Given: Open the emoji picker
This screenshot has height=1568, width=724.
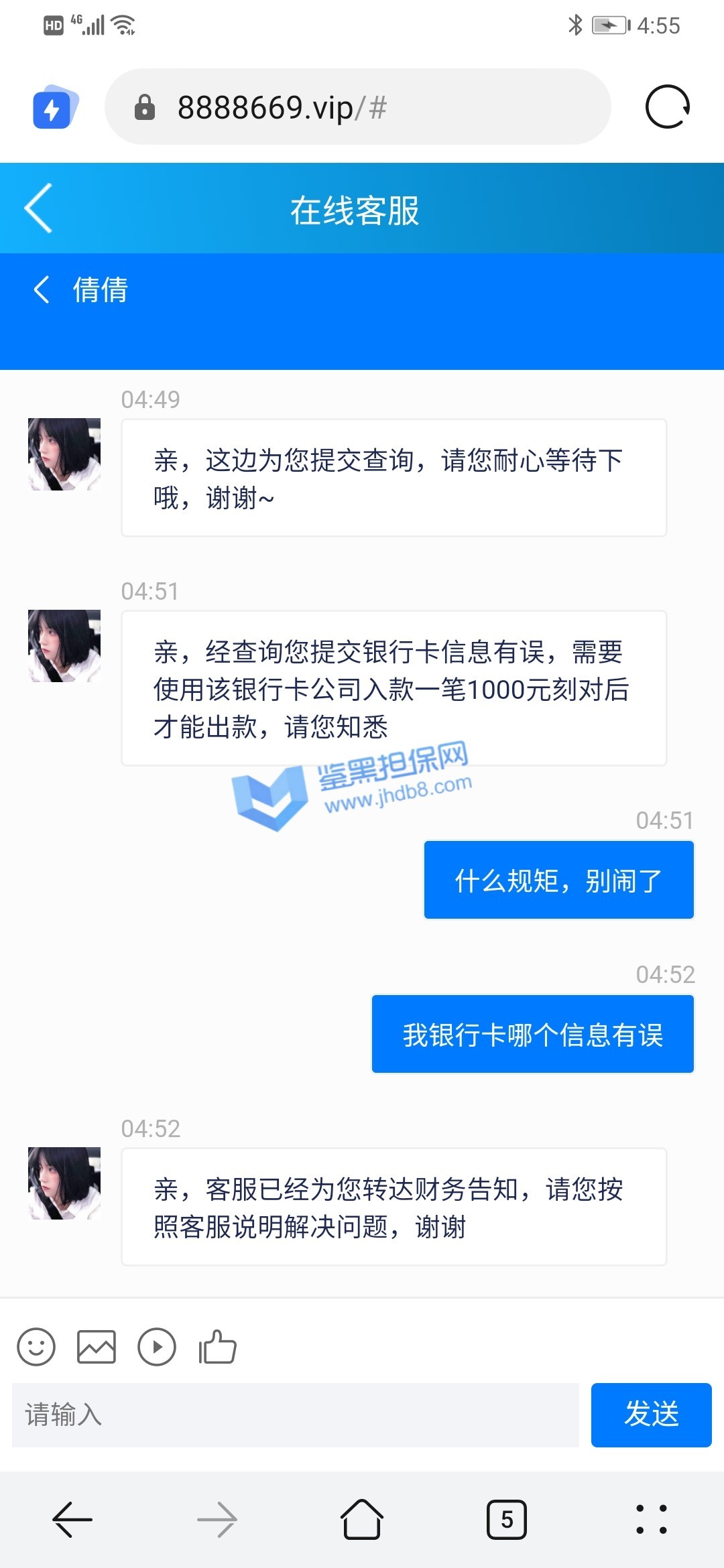Looking at the screenshot, I should [36, 1347].
